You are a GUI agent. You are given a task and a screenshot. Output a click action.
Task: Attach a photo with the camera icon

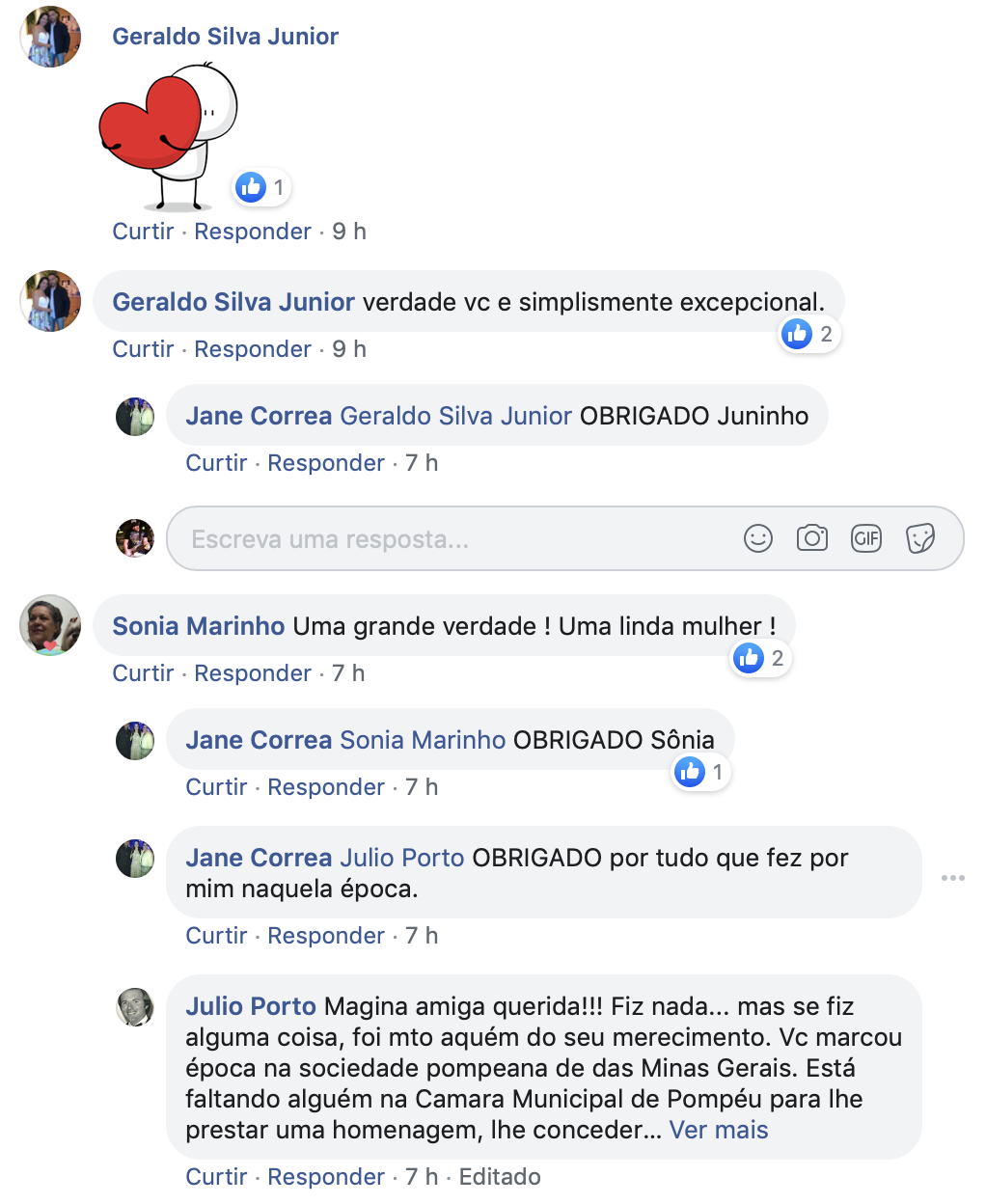(812, 538)
